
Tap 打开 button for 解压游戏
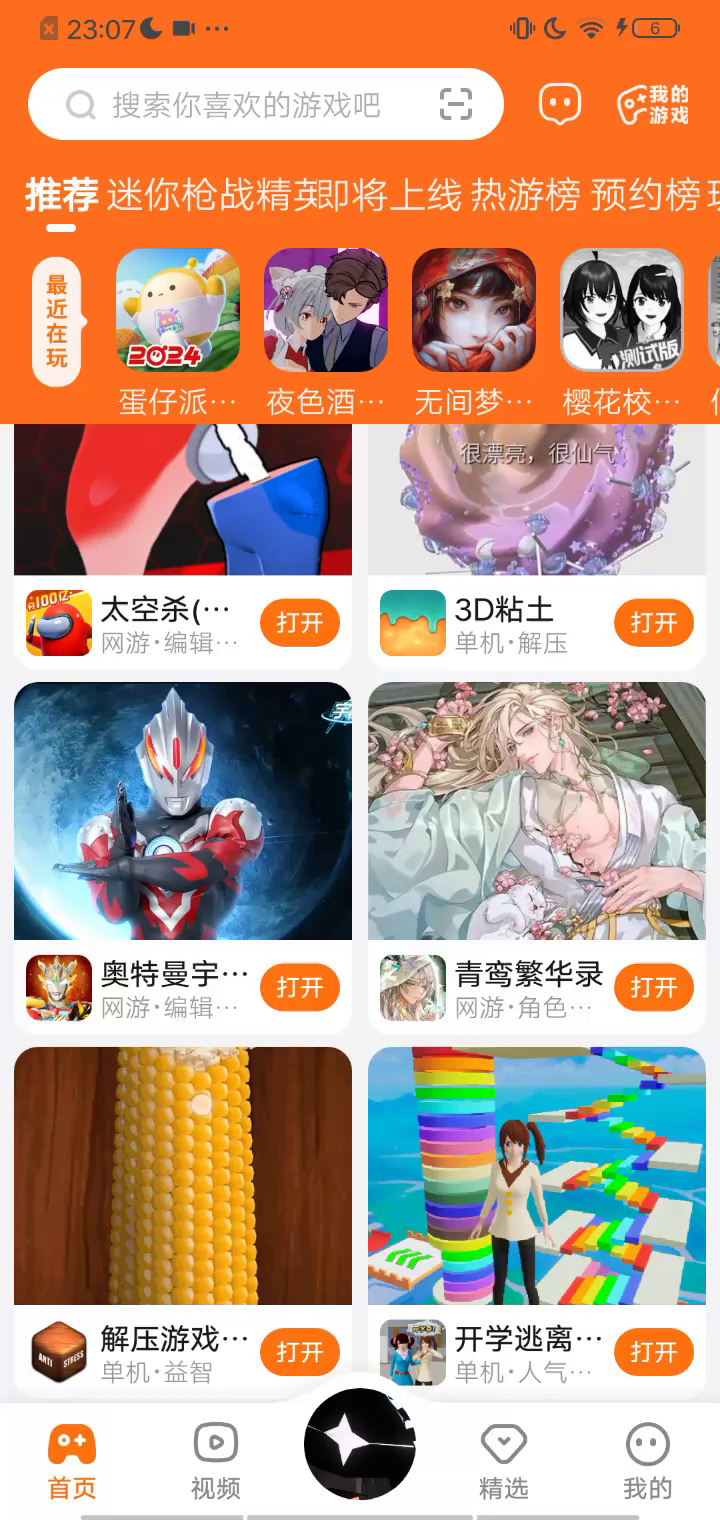pos(300,1352)
